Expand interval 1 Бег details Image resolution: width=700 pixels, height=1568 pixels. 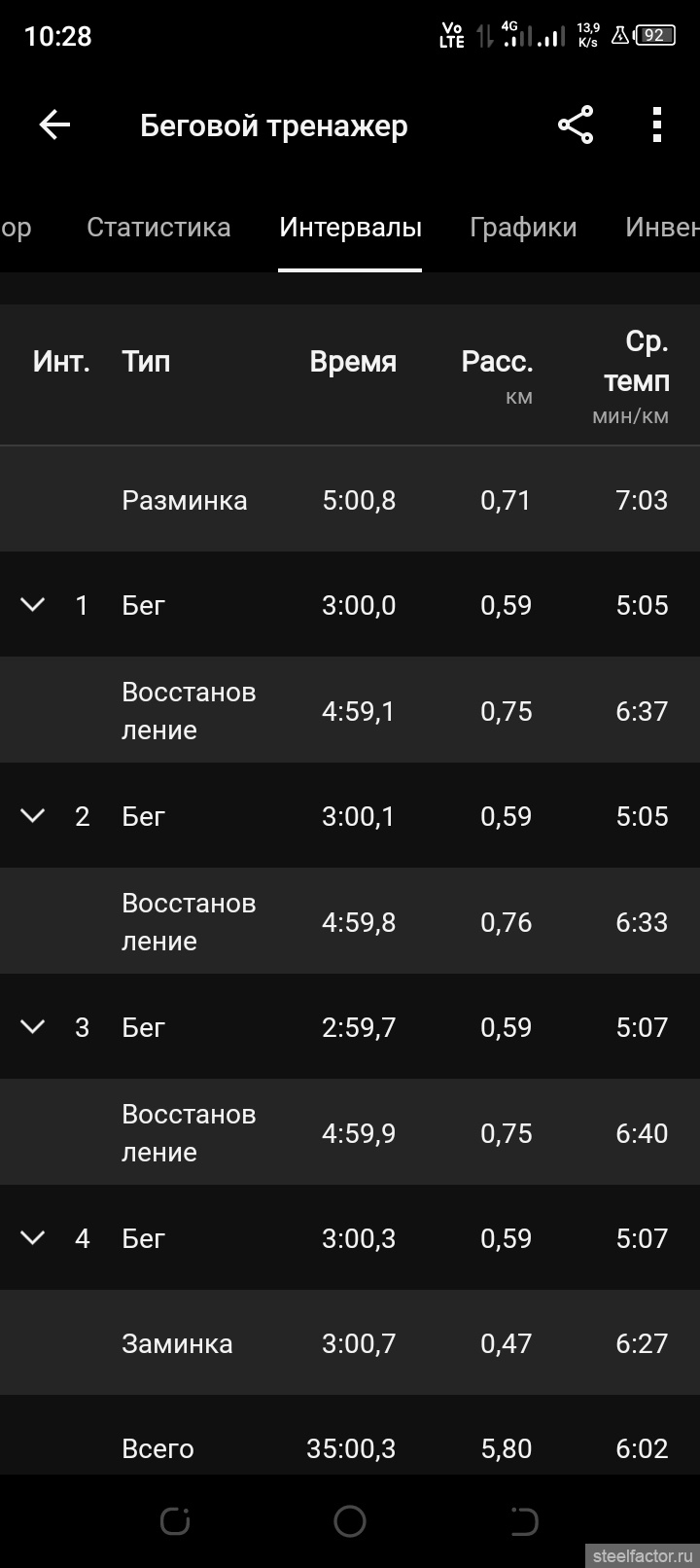pyautogui.click(x=33, y=605)
